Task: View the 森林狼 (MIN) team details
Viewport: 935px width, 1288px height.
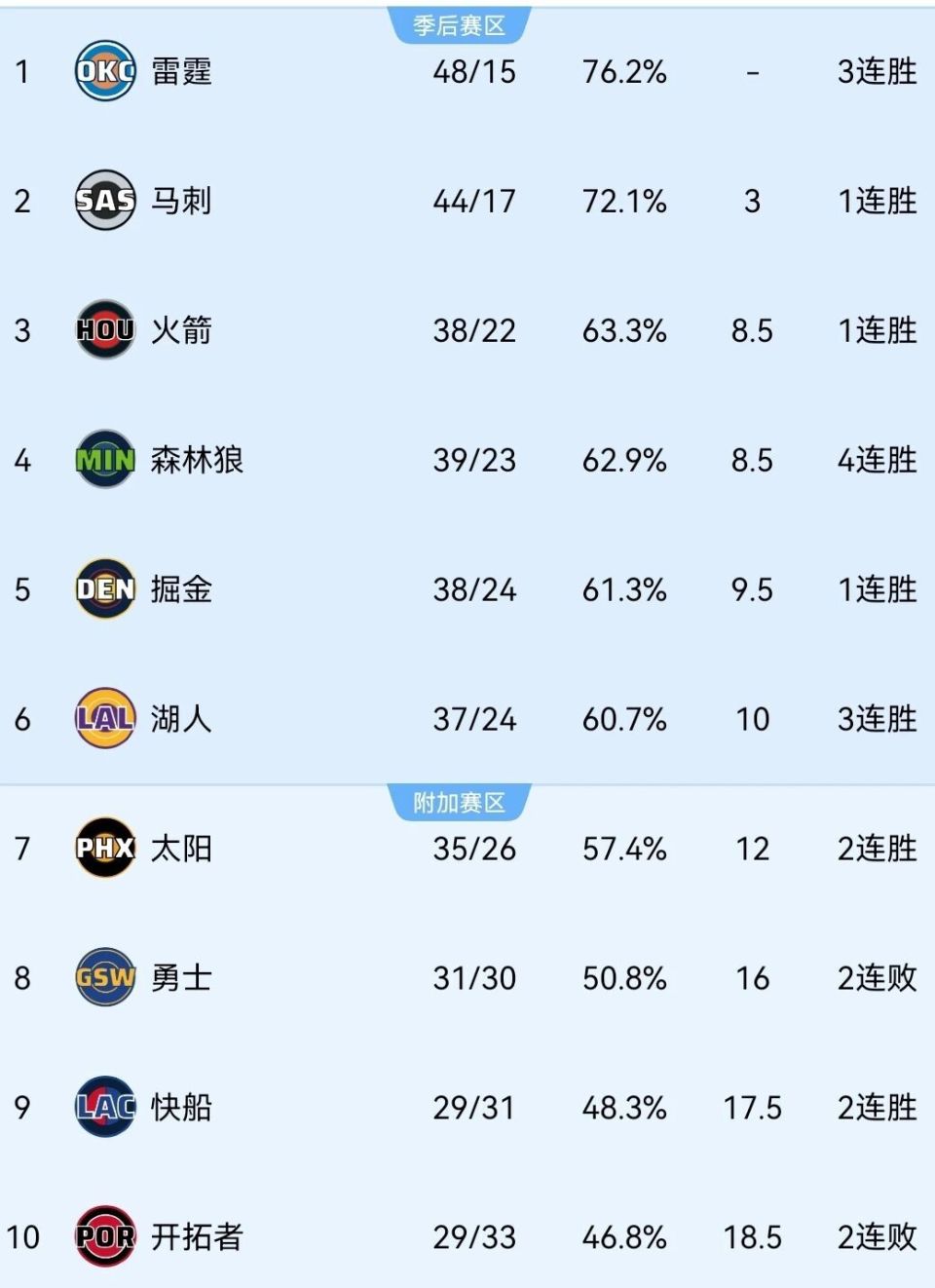Action: pos(197,460)
